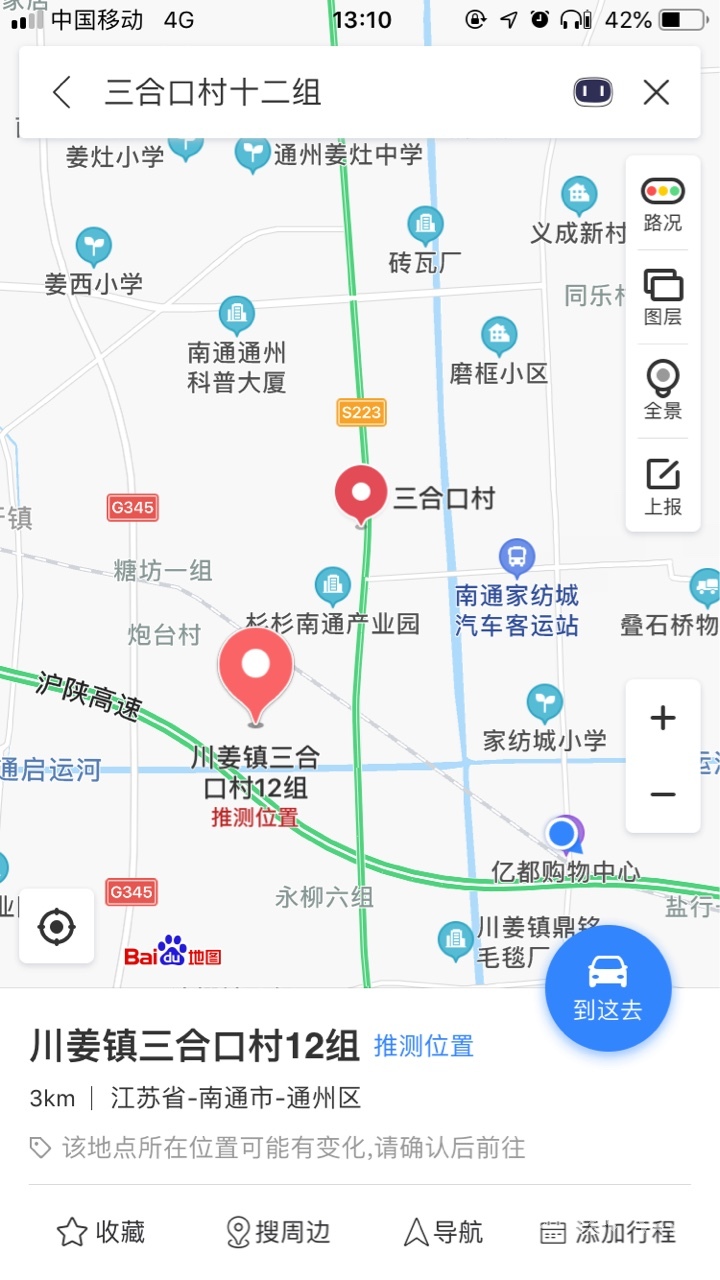Save this place with 收藏
720x1280 pixels.
pyautogui.click(x=101, y=1232)
